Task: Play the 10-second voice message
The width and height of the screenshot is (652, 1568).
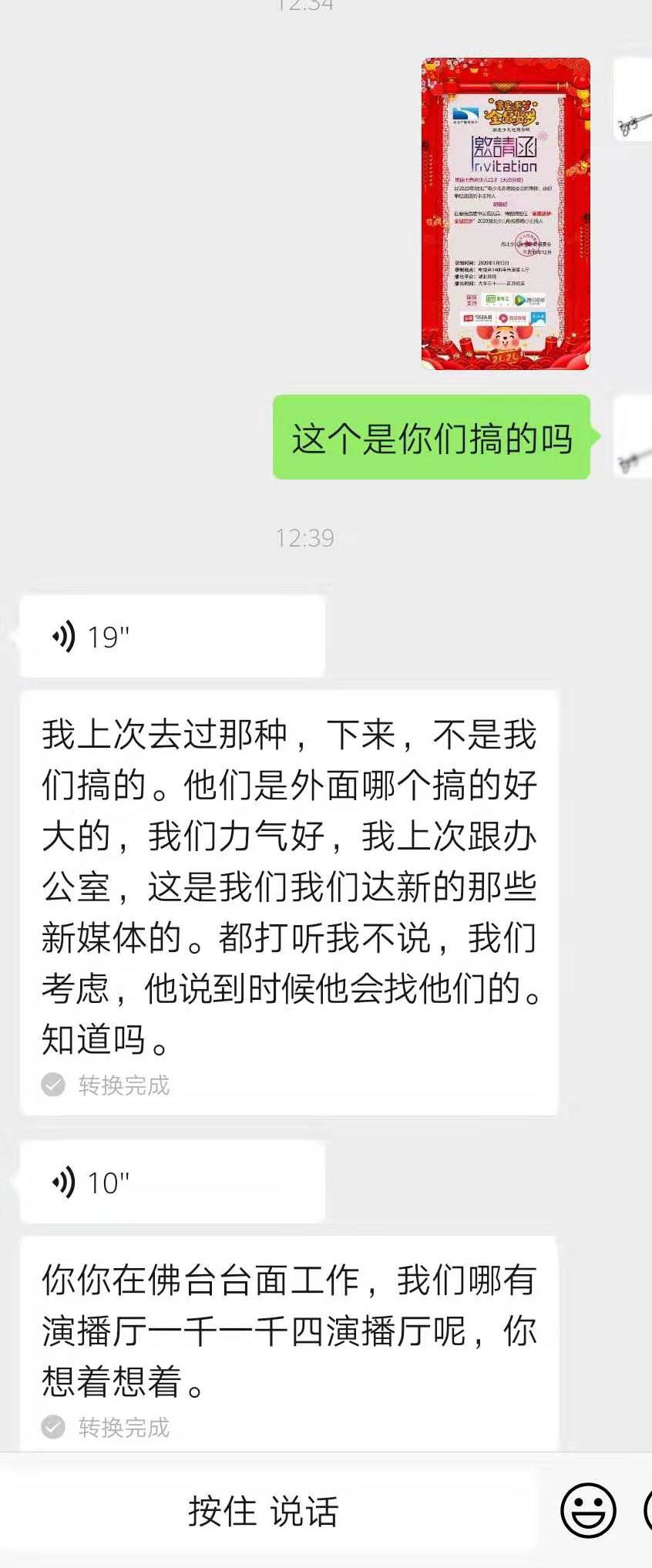Action: [172, 1182]
